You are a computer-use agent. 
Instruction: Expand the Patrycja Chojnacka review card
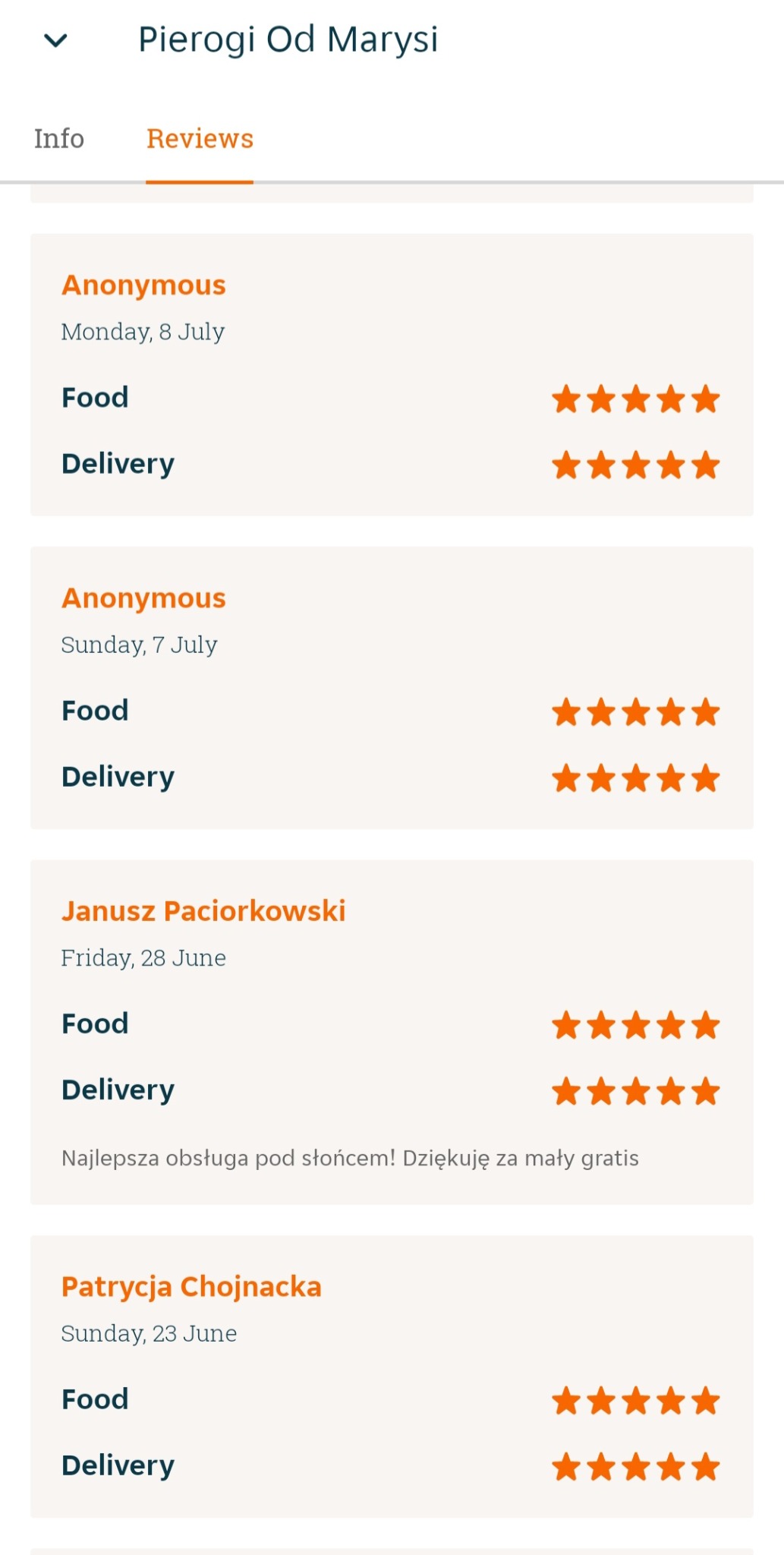tap(391, 1367)
